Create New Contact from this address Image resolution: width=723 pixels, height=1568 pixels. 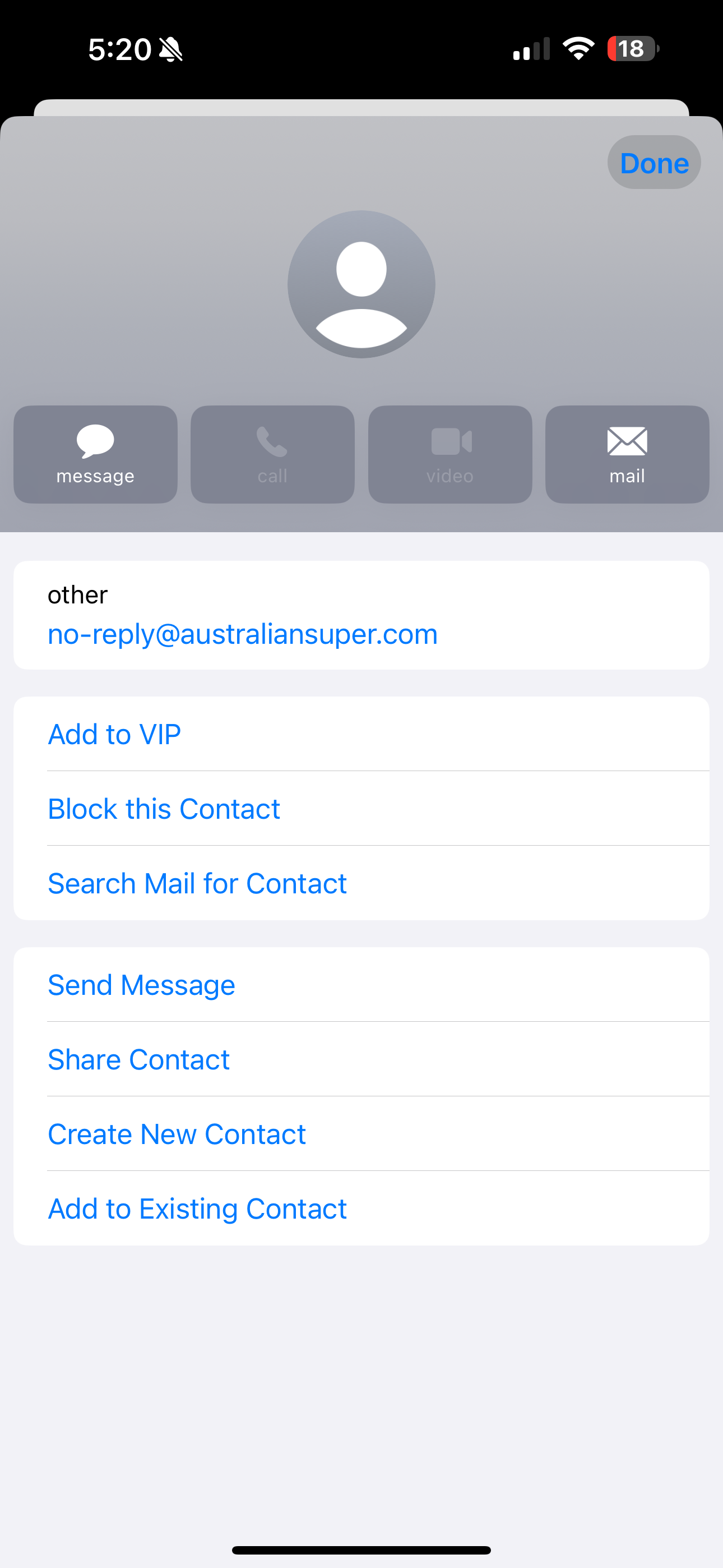point(361,1134)
